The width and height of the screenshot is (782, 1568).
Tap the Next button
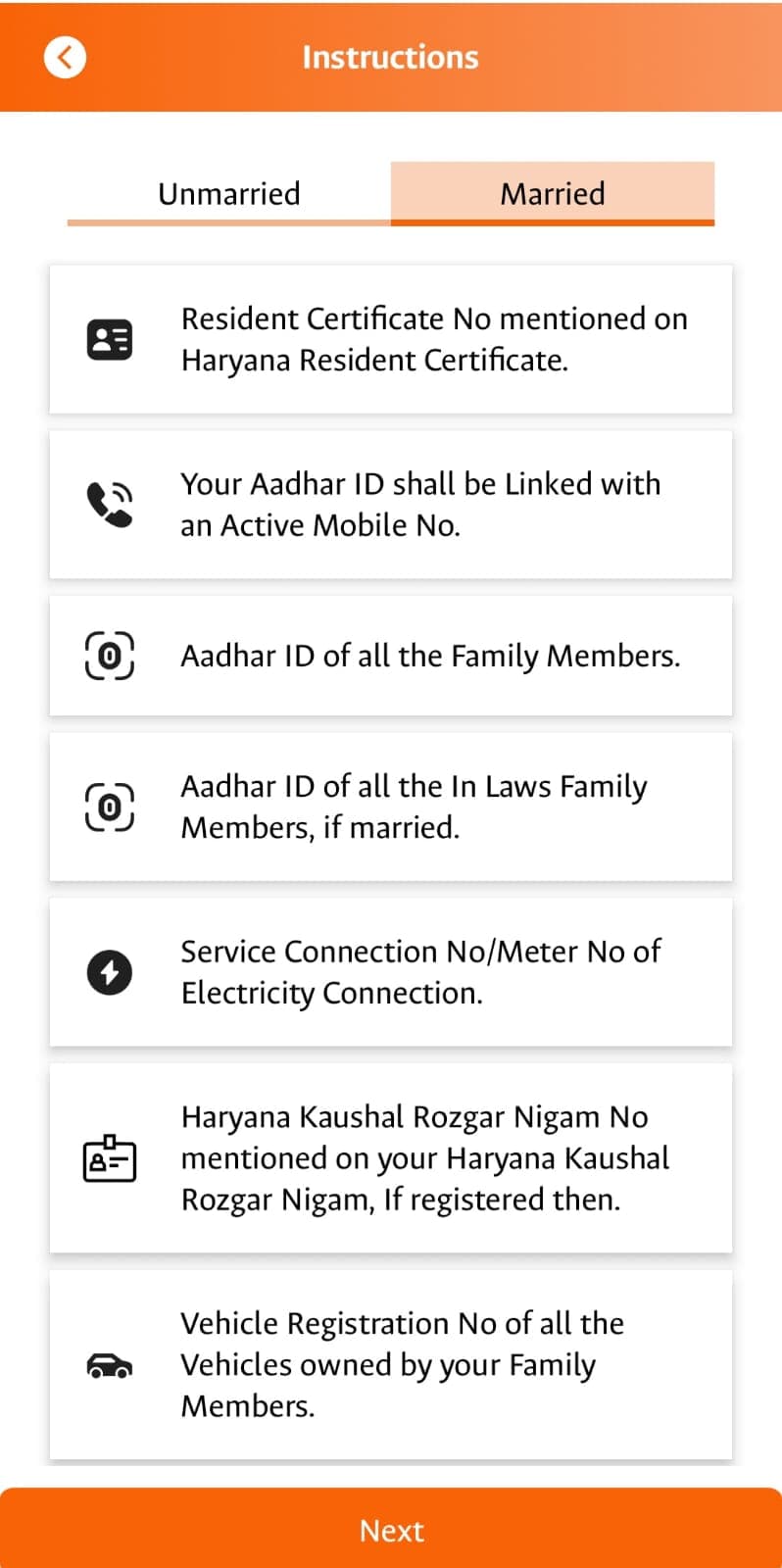pos(391,1530)
